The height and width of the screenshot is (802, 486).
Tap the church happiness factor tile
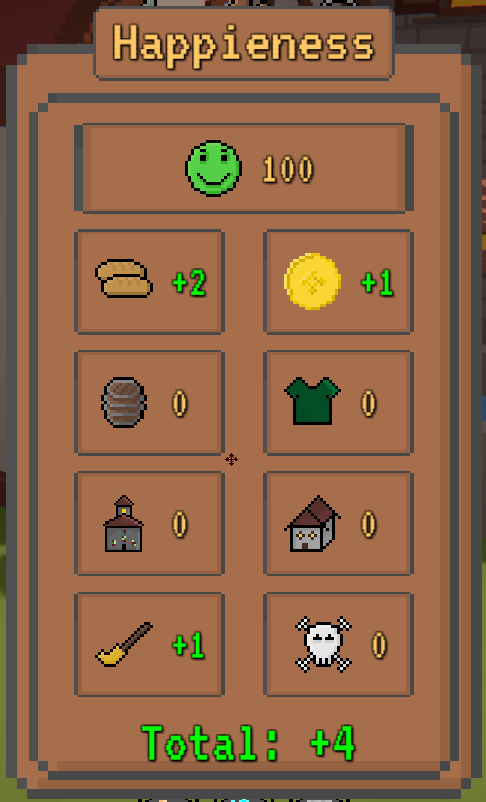[149, 523]
